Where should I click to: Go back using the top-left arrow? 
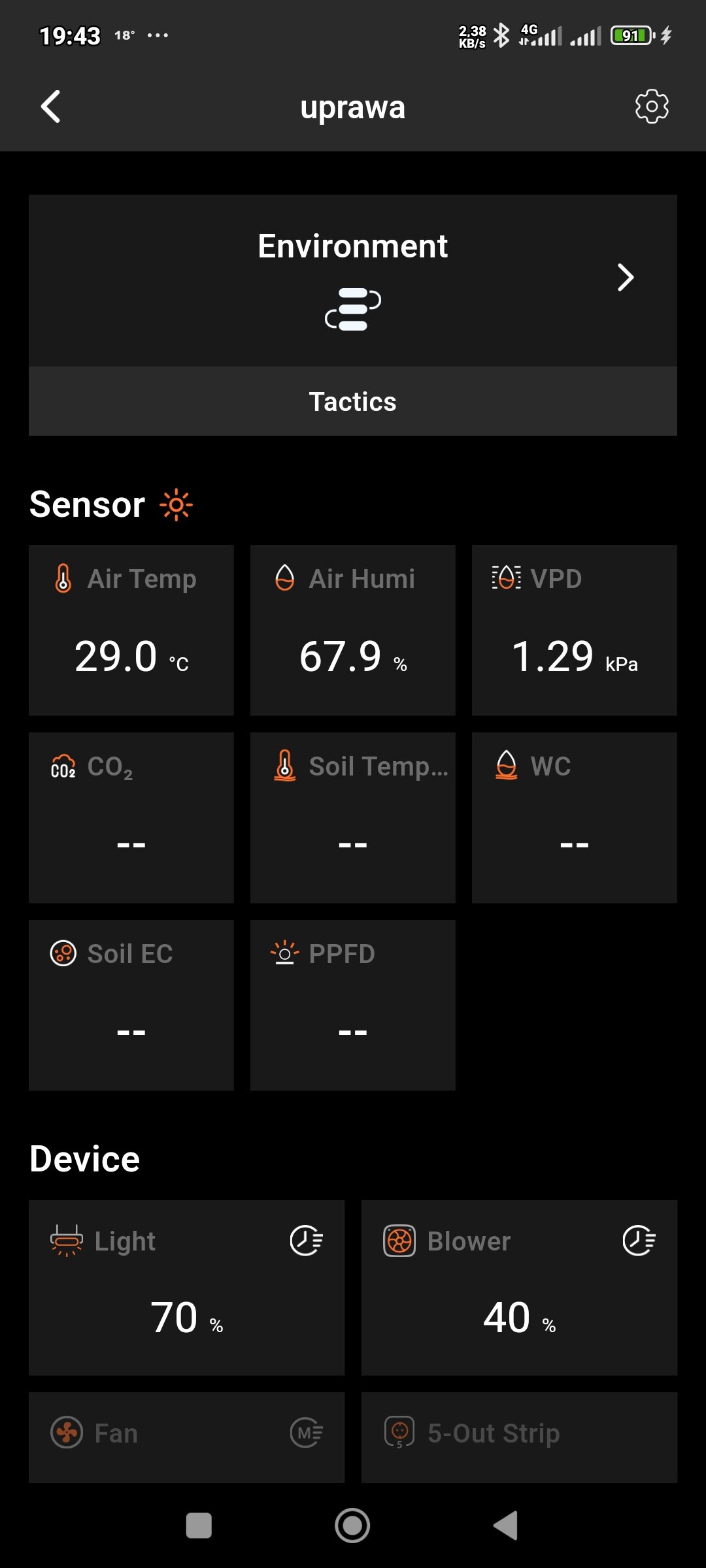[51, 106]
